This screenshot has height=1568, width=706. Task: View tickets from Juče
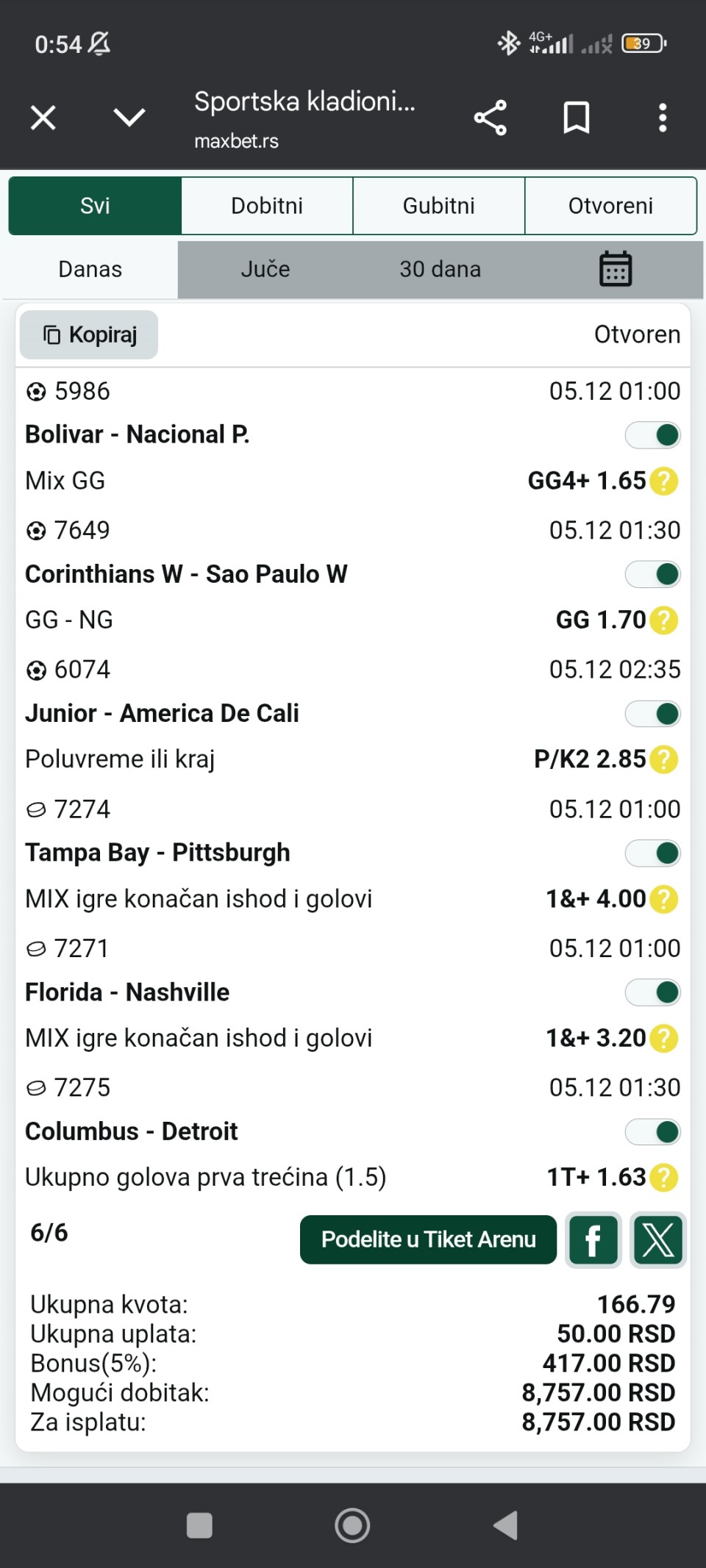(265, 269)
